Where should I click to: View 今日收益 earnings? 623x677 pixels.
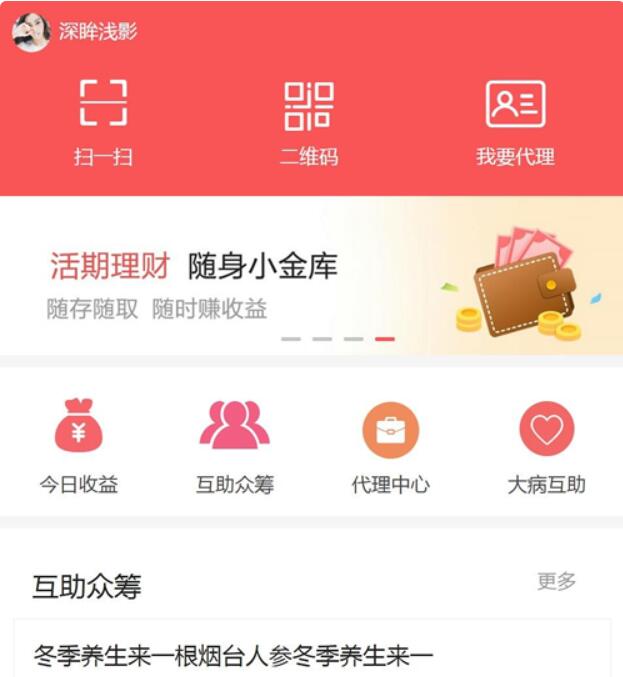coord(79,445)
